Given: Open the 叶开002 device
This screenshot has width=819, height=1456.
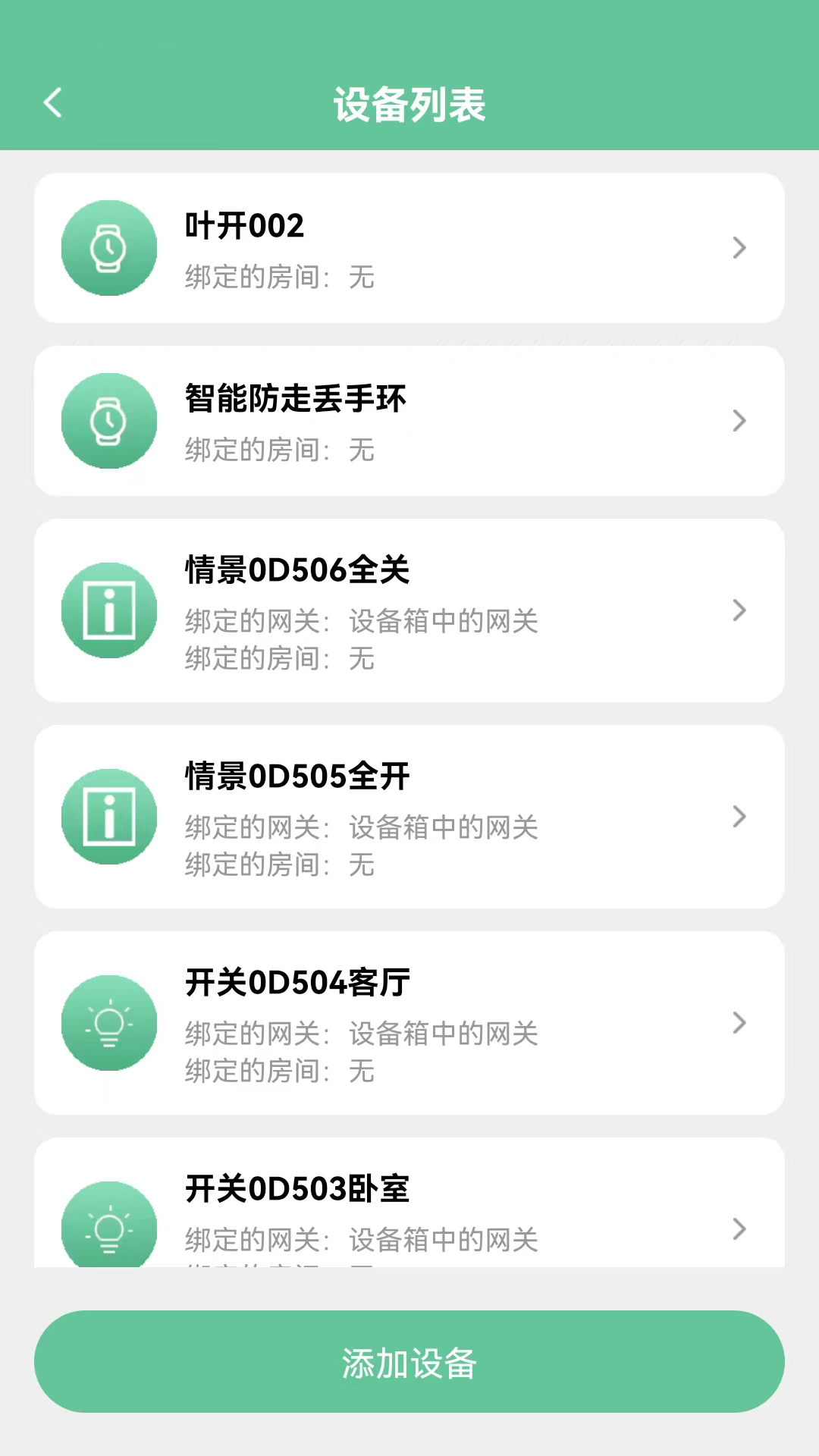Looking at the screenshot, I should click(x=409, y=248).
